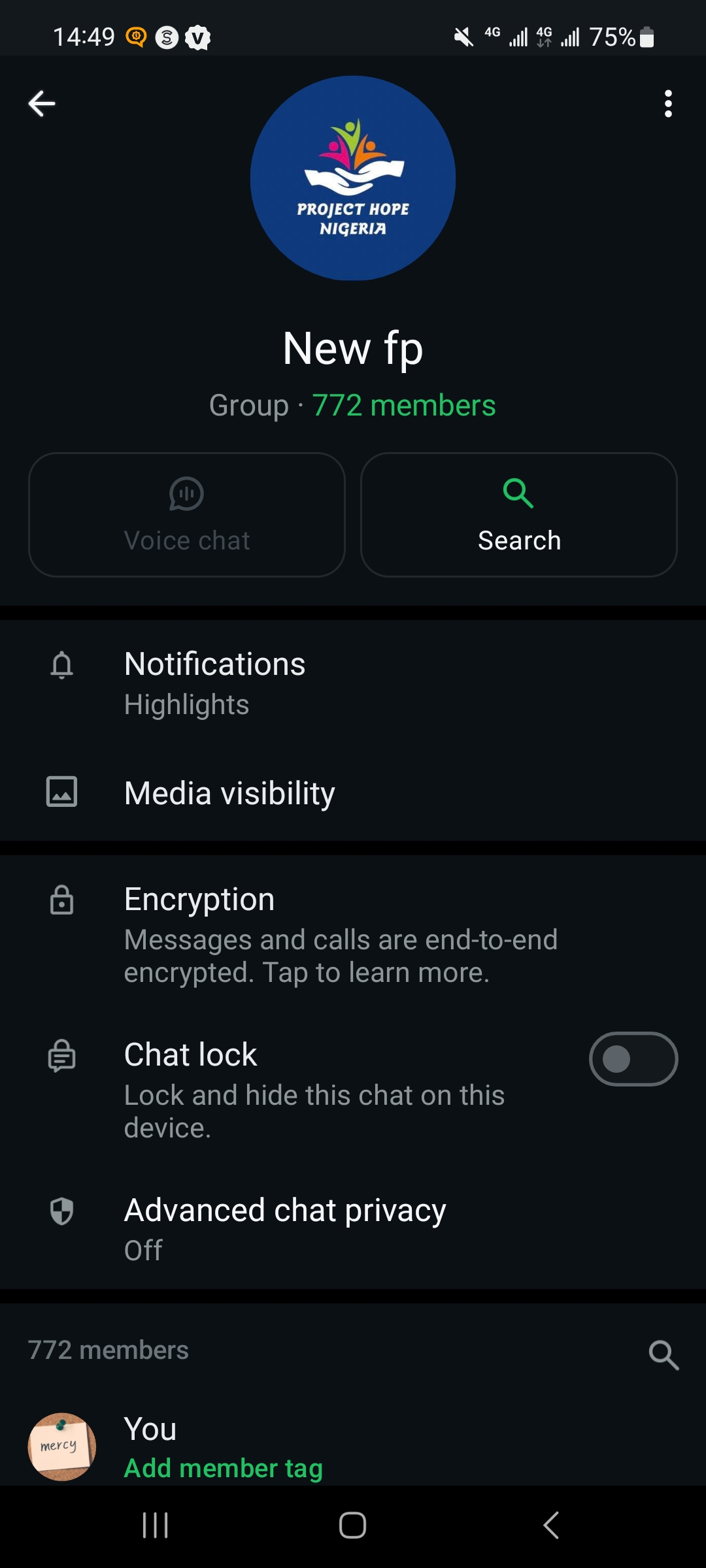
Task: Add member tag under You
Action: tap(223, 1468)
